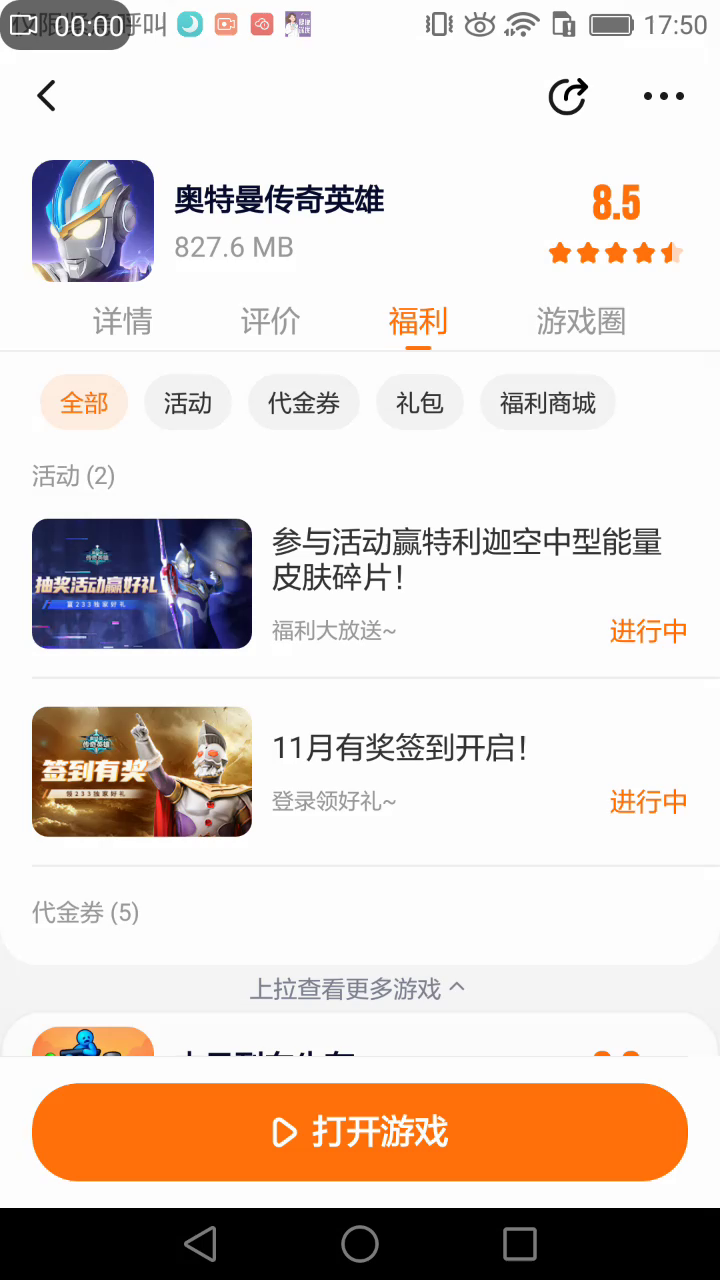The height and width of the screenshot is (1280, 720).
Task: Go back using the top-left arrow
Action: pyautogui.click(x=46, y=96)
